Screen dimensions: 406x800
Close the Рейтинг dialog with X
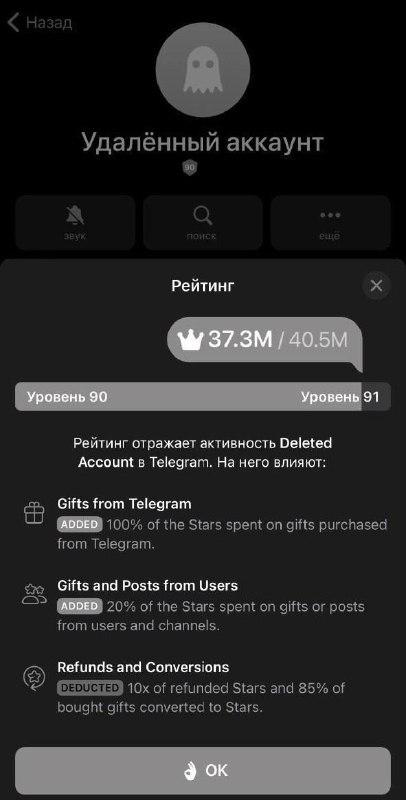pos(376,286)
